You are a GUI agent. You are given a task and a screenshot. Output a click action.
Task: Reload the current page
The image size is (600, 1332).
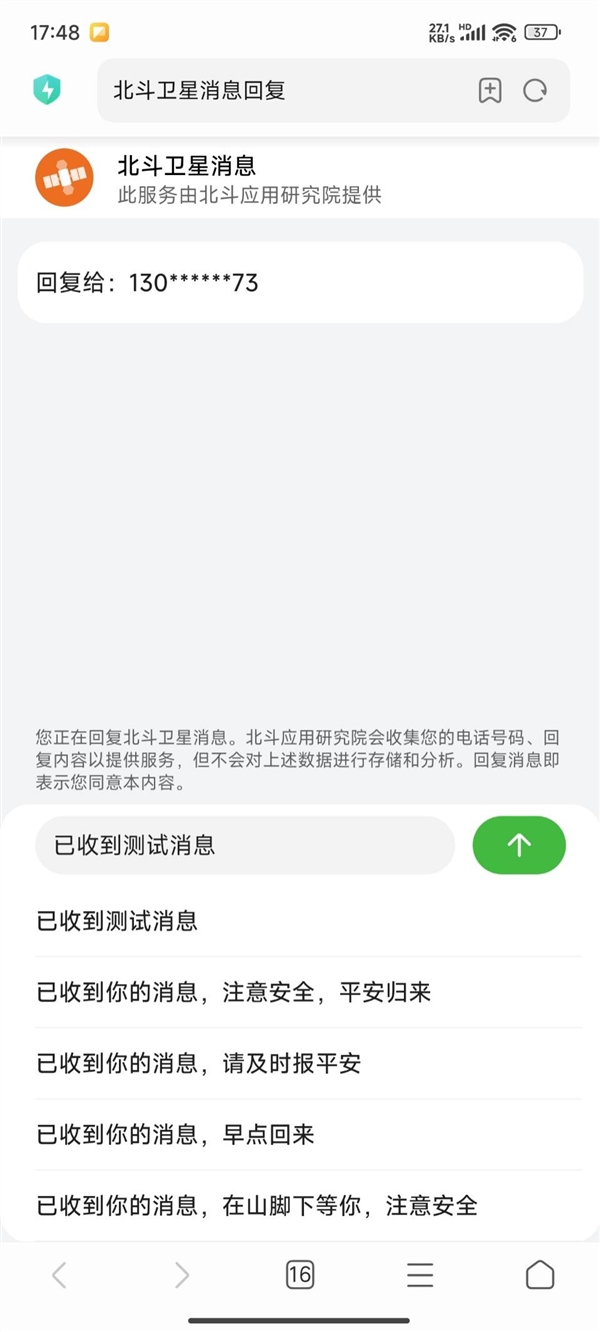coord(535,91)
